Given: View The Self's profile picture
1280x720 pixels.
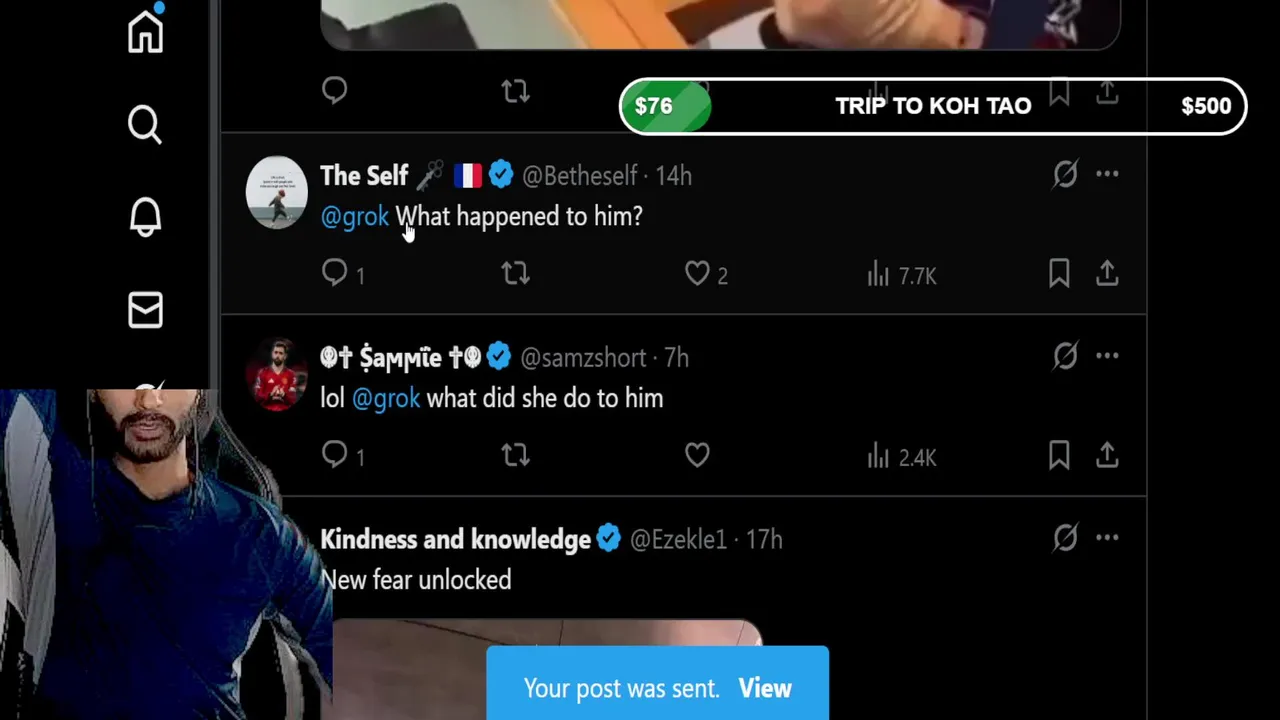Looking at the screenshot, I should [277, 192].
